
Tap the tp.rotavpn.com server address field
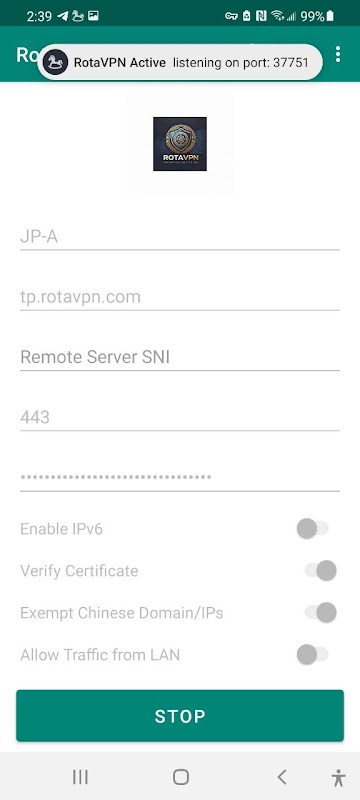180,297
